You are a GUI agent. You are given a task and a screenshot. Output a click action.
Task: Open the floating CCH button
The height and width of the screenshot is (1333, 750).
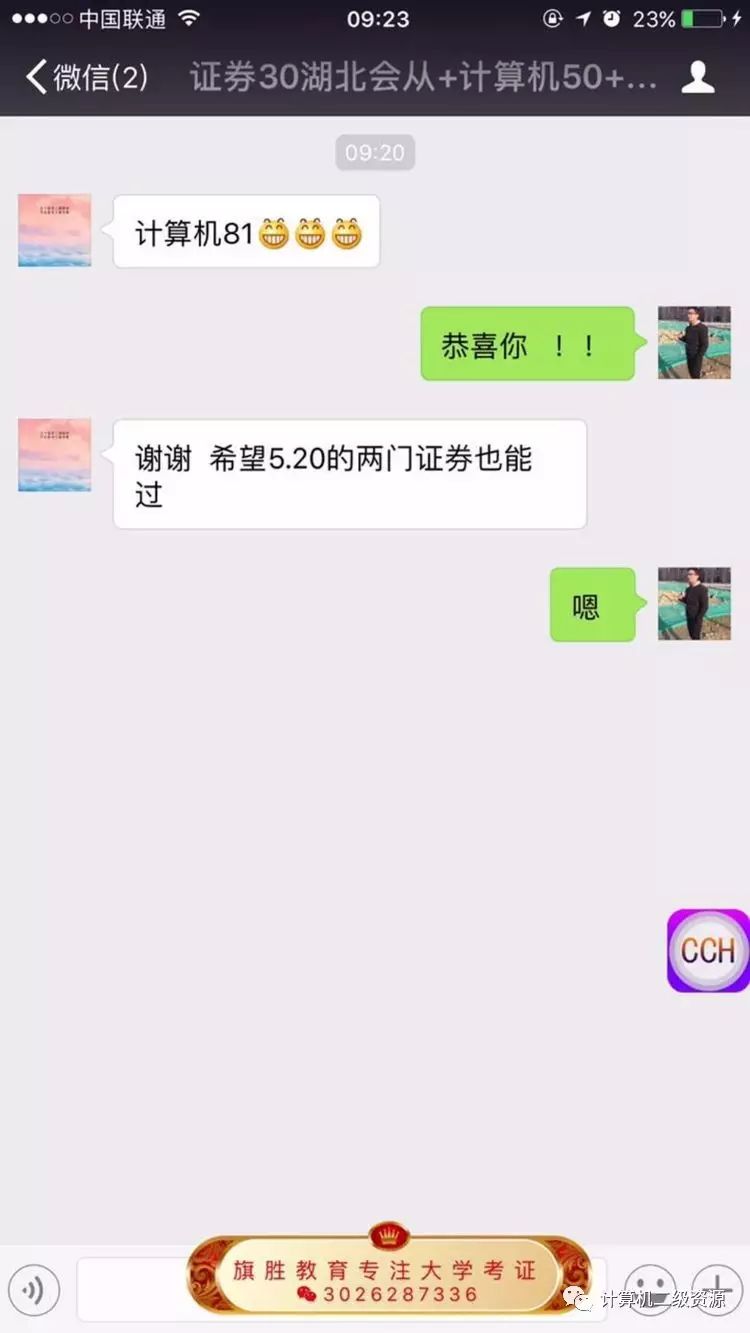tap(708, 950)
